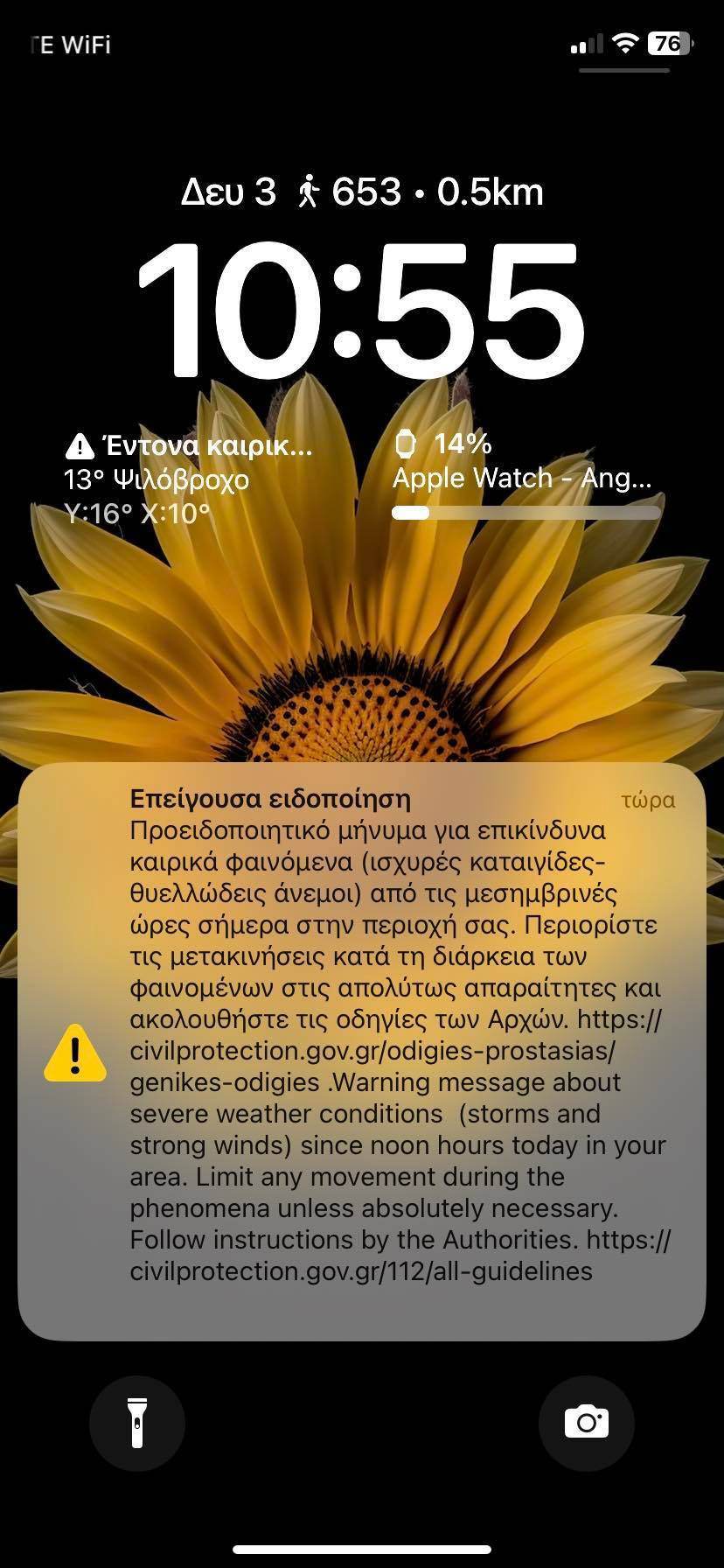Open the steps widget showing 653
This screenshot has height=1568, width=724.
point(420,192)
